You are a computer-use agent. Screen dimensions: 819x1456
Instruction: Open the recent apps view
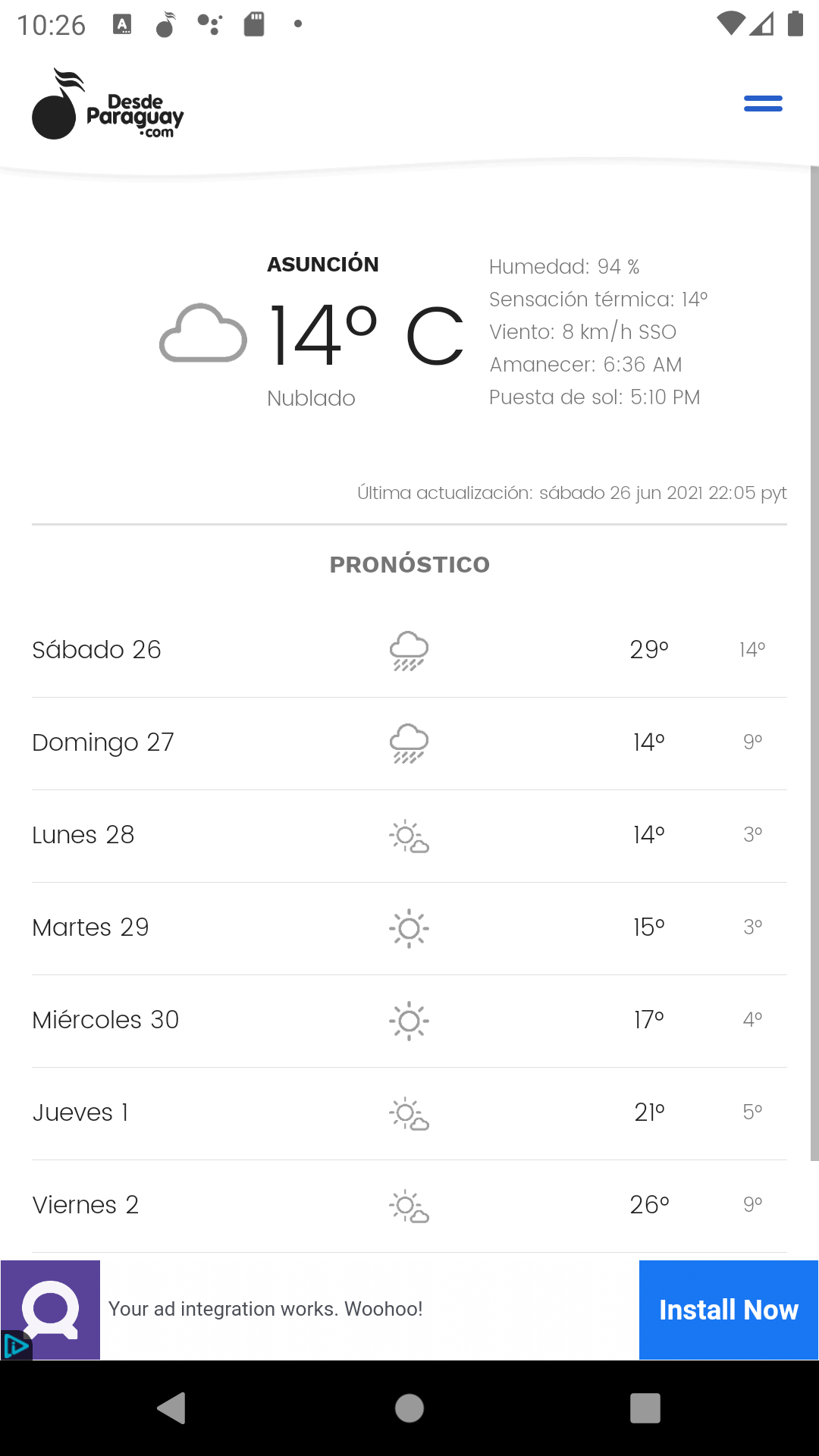point(645,1408)
